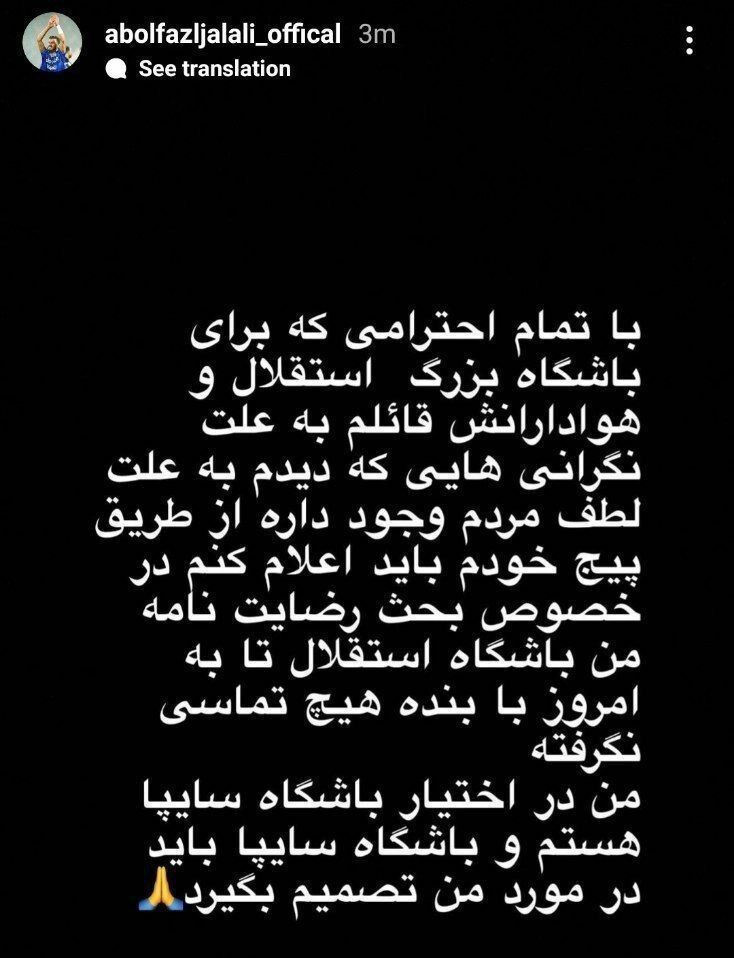Open the story overflow menu
This screenshot has width=734, height=958.
point(690,40)
